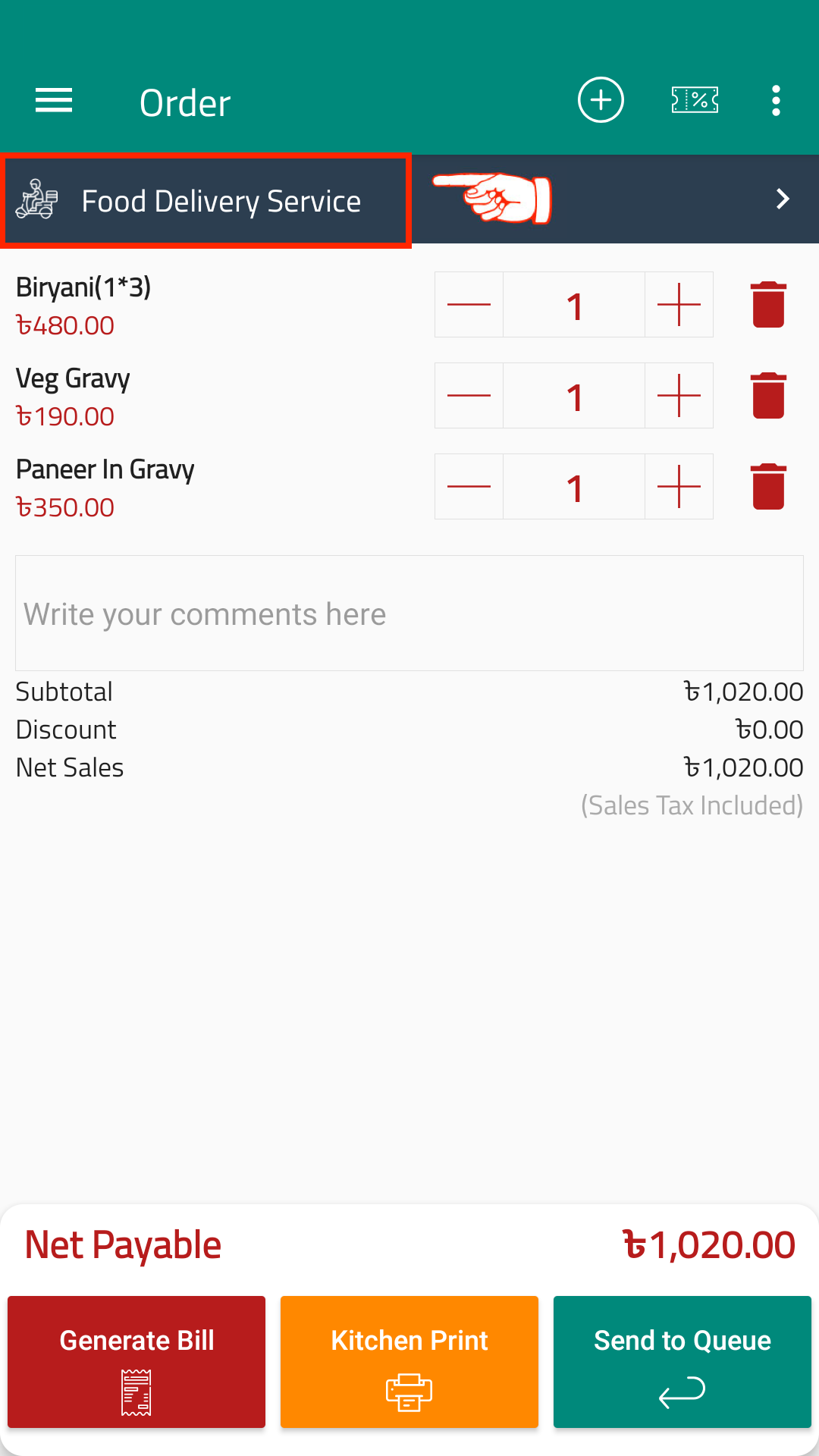Send a Kitchen Print
The image size is (819, 1456).
(409, 1362)
